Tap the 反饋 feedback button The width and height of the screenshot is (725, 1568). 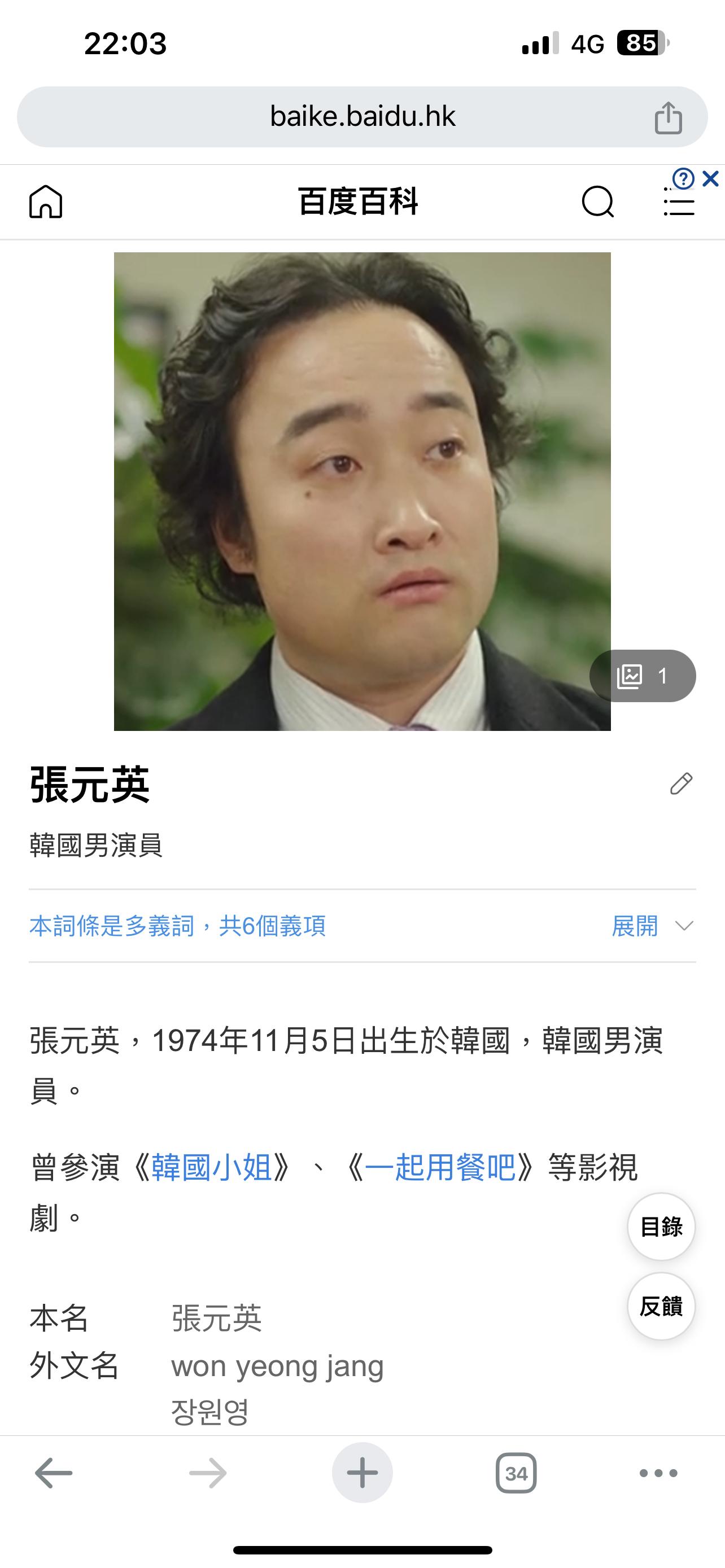tap(661, 1306)
